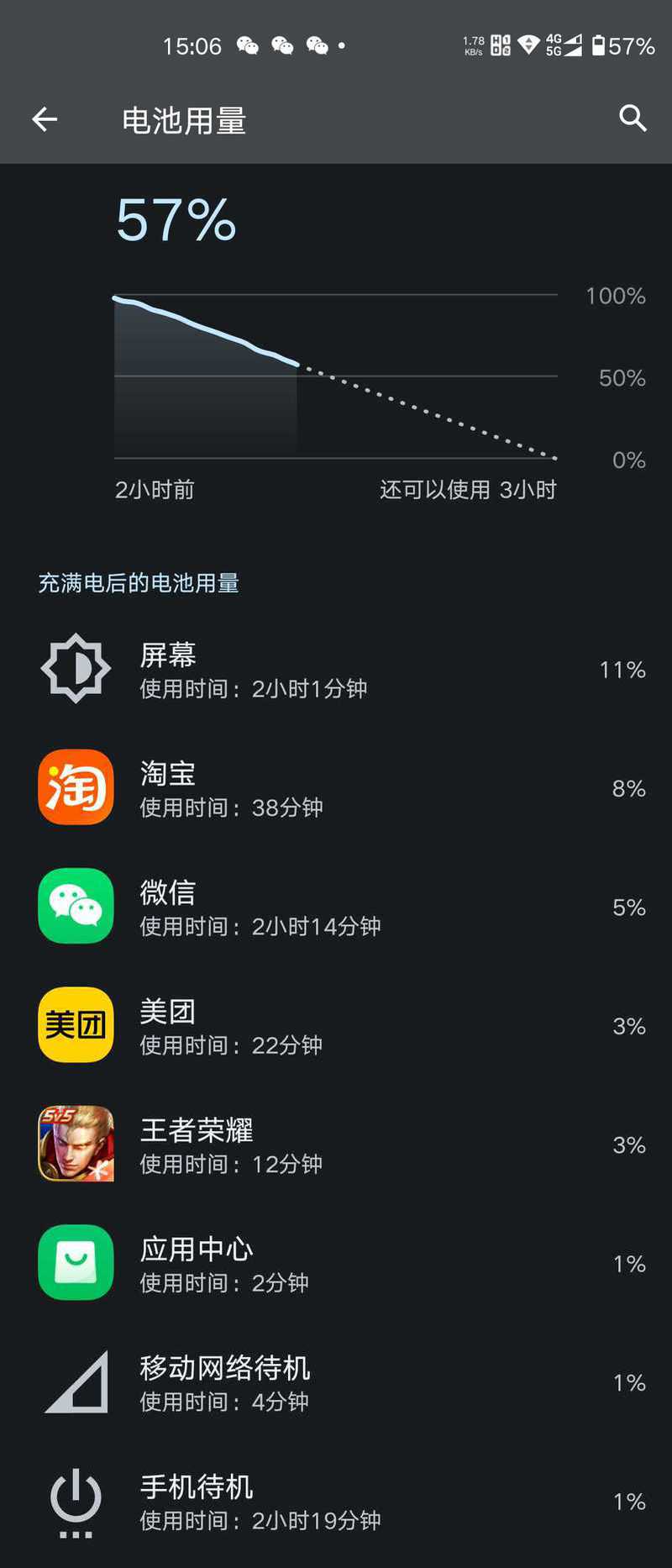The height and width of the screenshot is (1568, 672).
Task: Open 屏幕 battery usage details
Action: tap(336, 670)
